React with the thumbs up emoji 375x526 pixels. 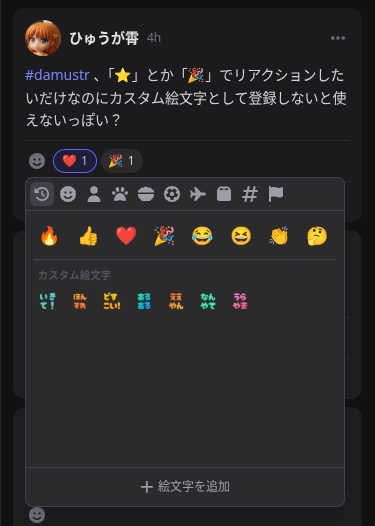click(88, 236)
